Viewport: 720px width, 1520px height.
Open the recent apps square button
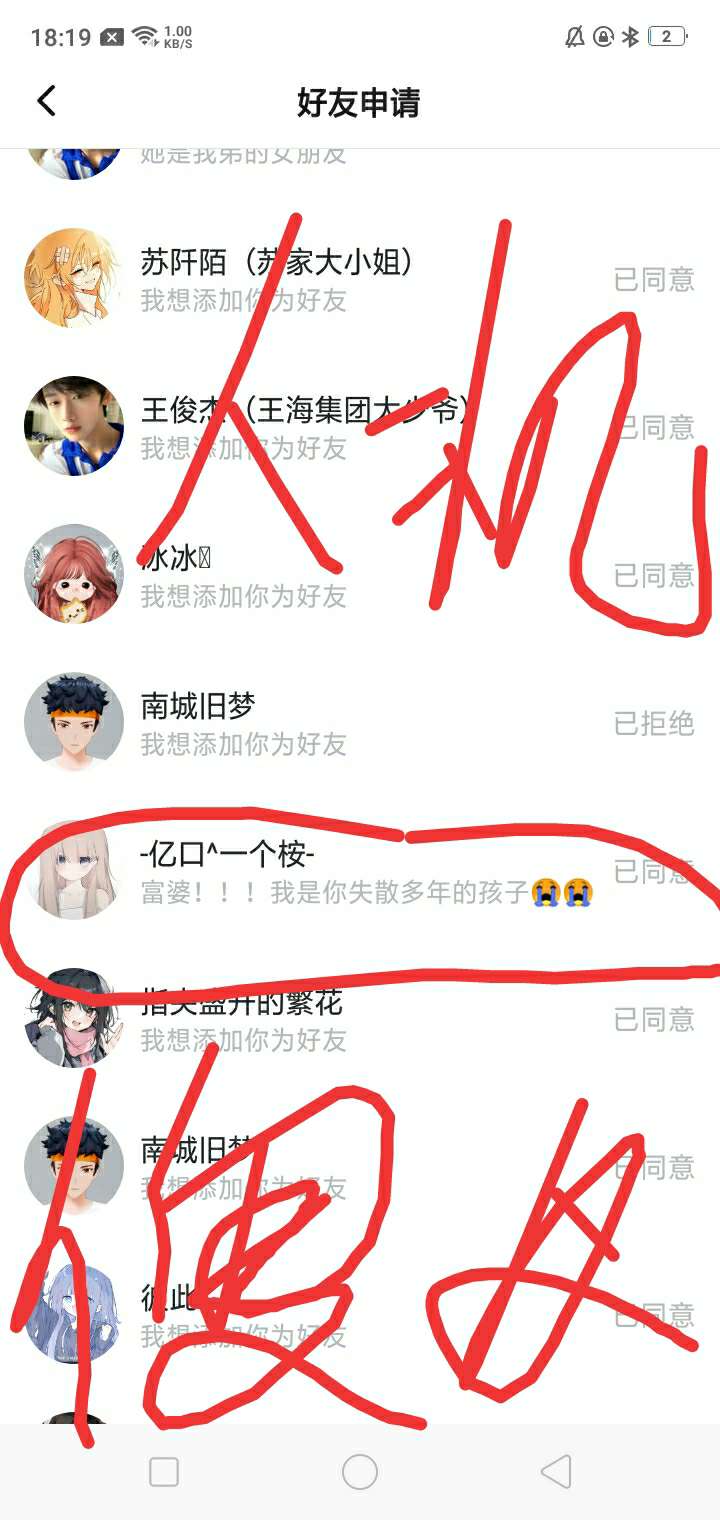point(164,1471)
